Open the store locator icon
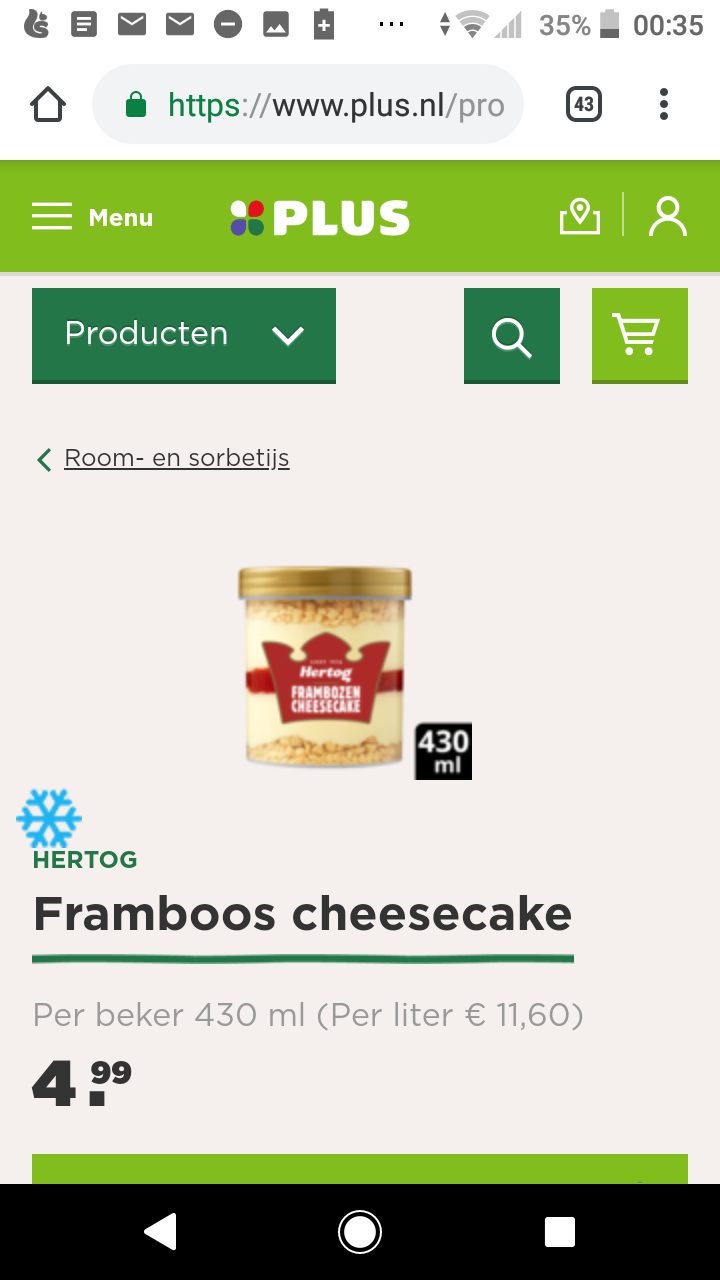Screen dimensions: 720x1280 click(580, 216)
